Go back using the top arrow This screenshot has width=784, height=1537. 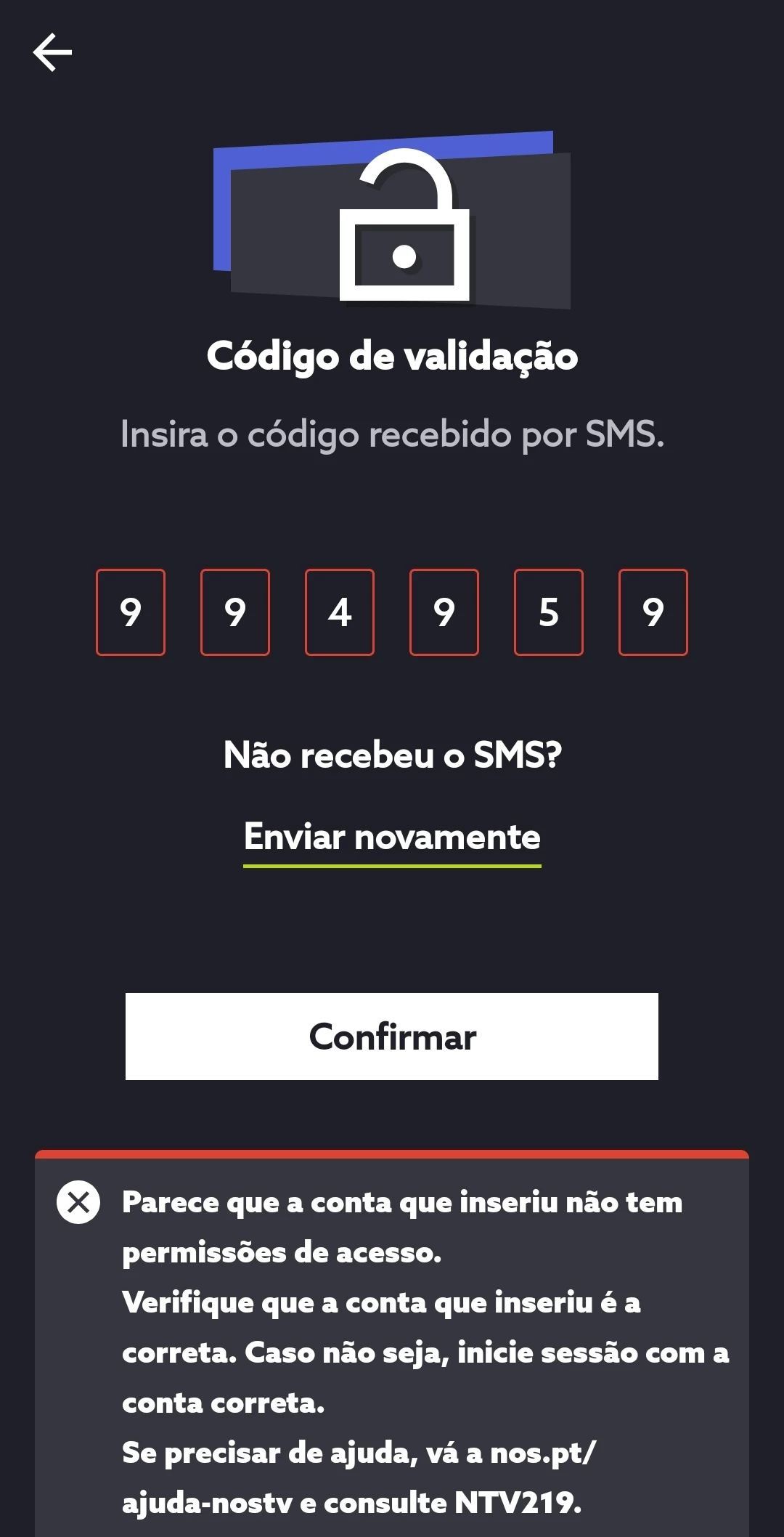click(x=52, y=52)
